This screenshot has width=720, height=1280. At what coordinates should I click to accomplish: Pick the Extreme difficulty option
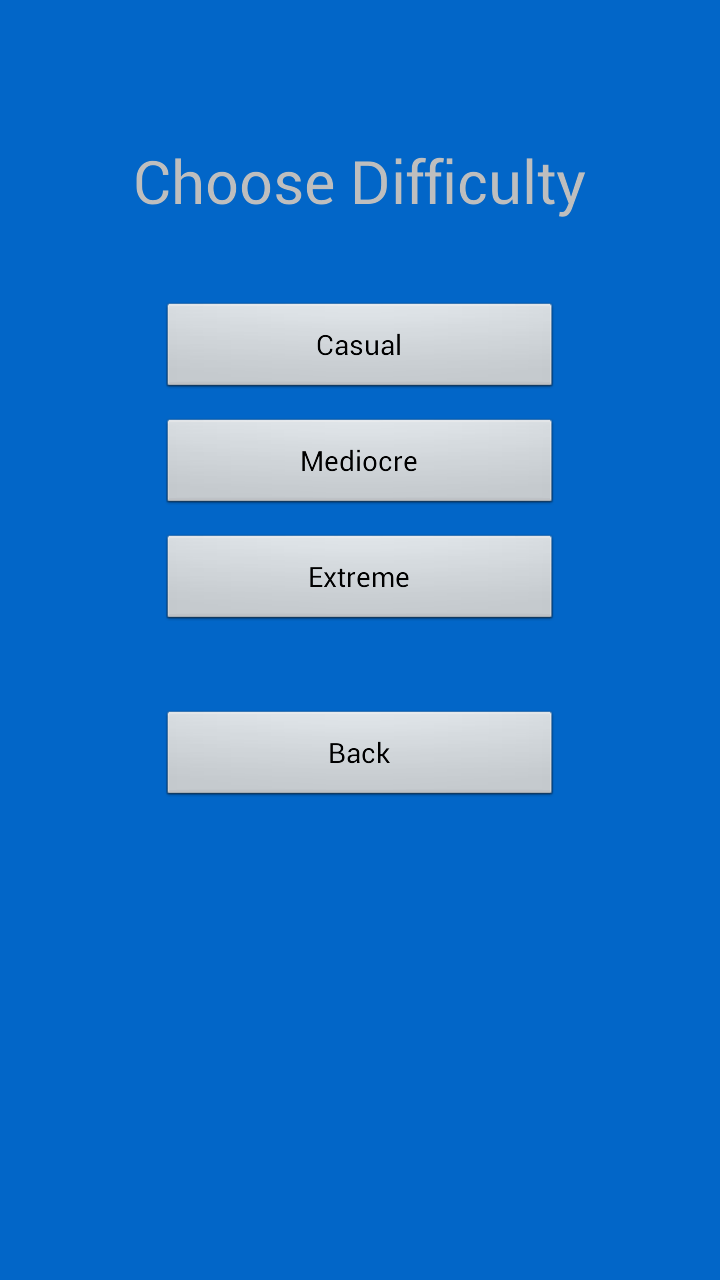(x=359, y=577)
